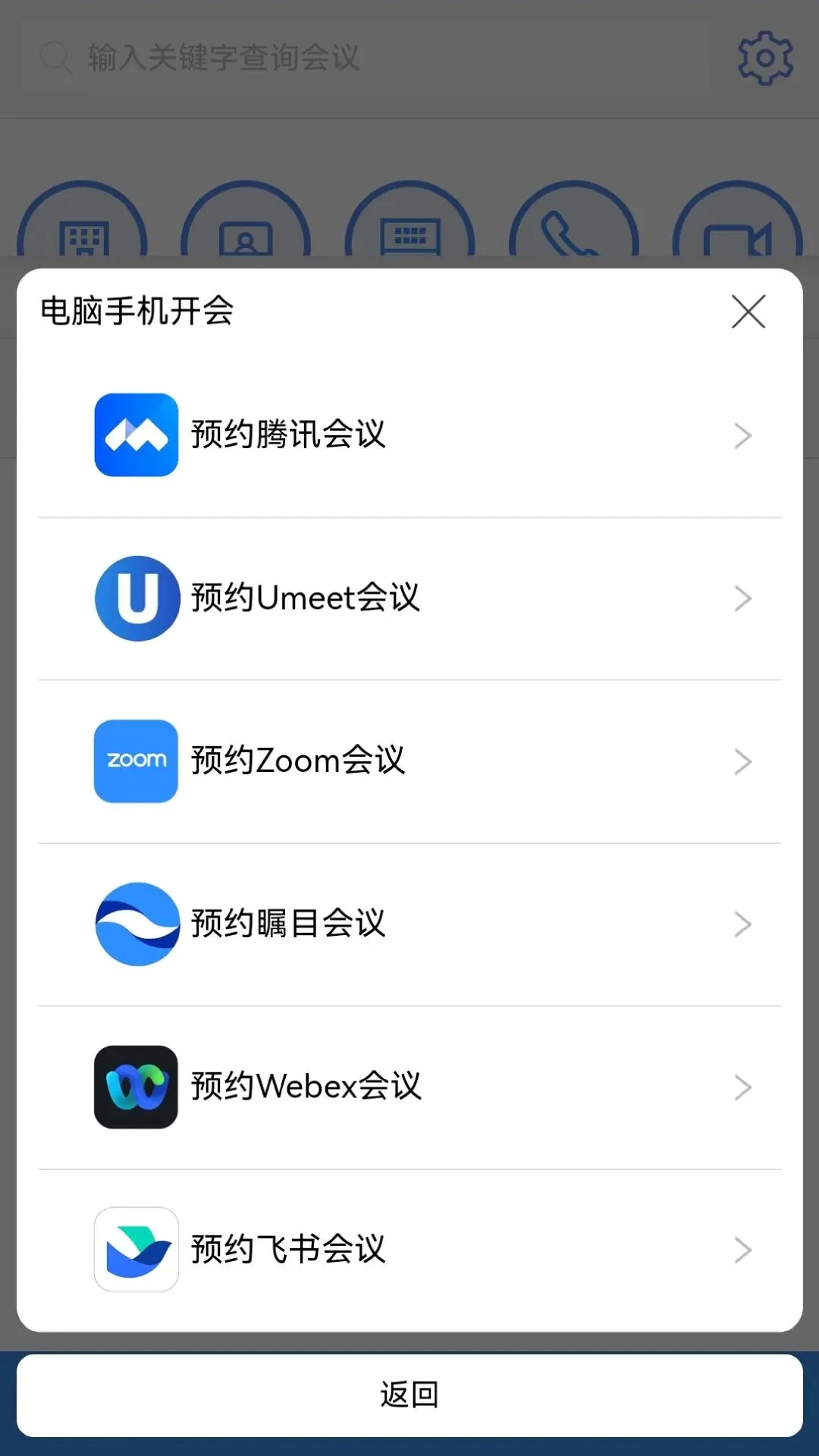Open the settings gear icon
The image size is (819, 1456).
(764, 58)
